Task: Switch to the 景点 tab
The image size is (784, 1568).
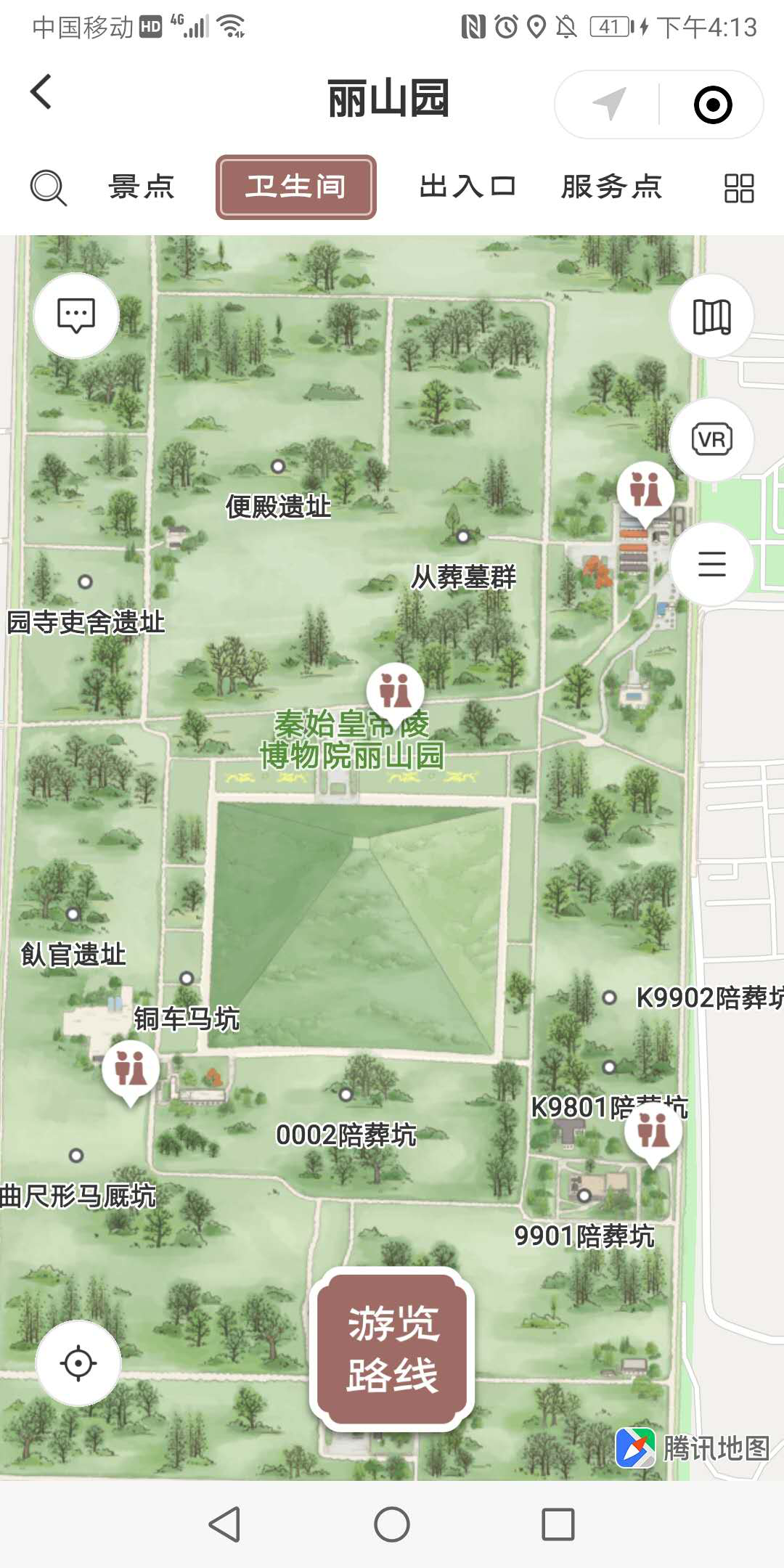Action: pos(141,187)
